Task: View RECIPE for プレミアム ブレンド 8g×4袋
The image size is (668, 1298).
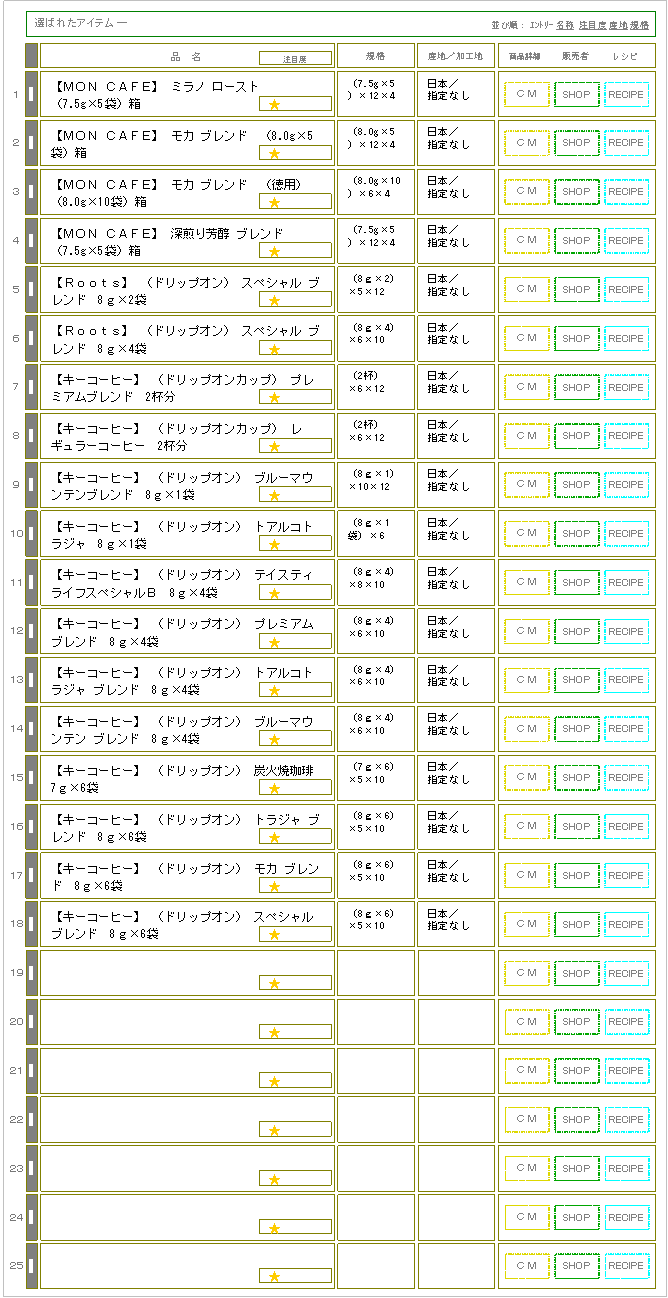Action: coord(626,632)
